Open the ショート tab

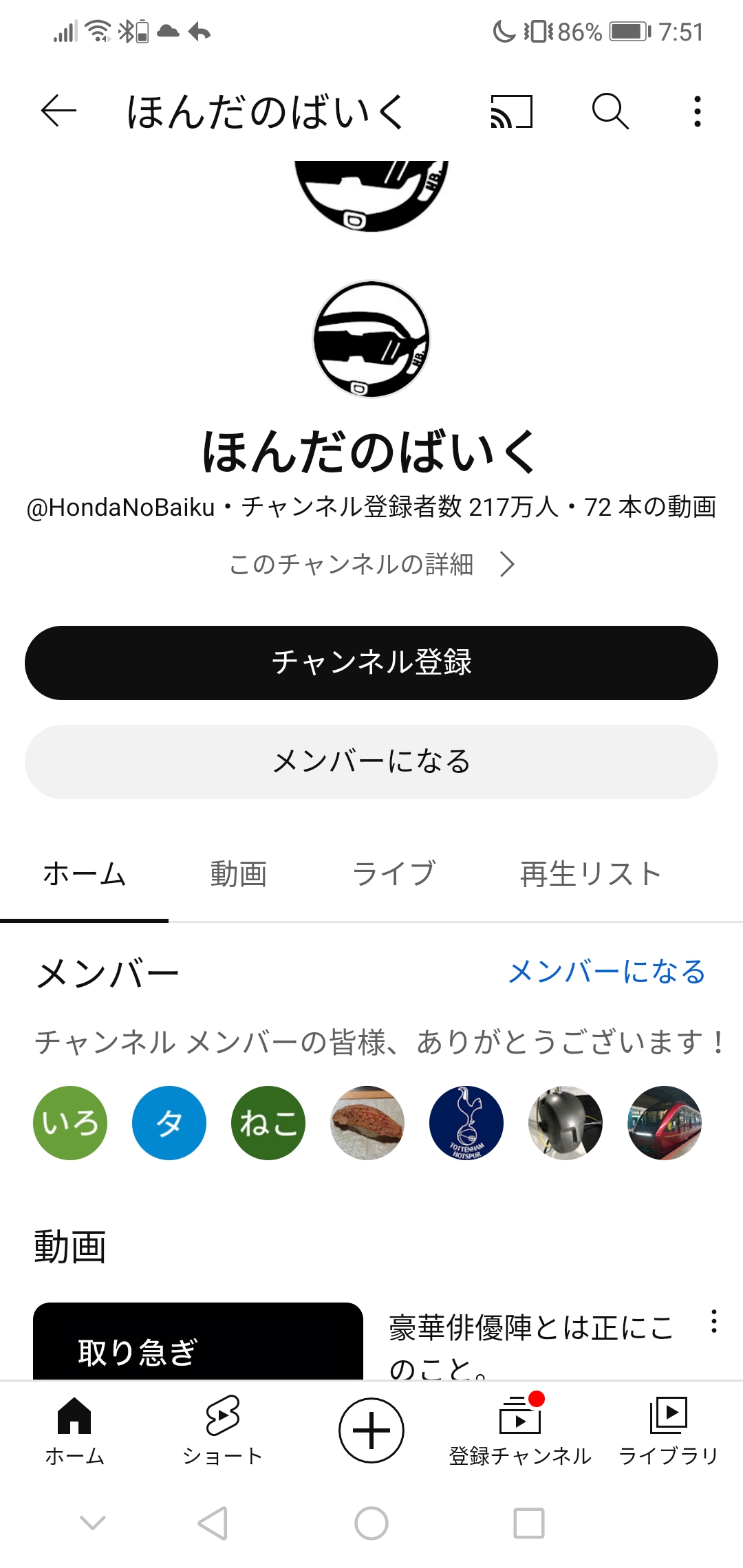point(223,1432)
